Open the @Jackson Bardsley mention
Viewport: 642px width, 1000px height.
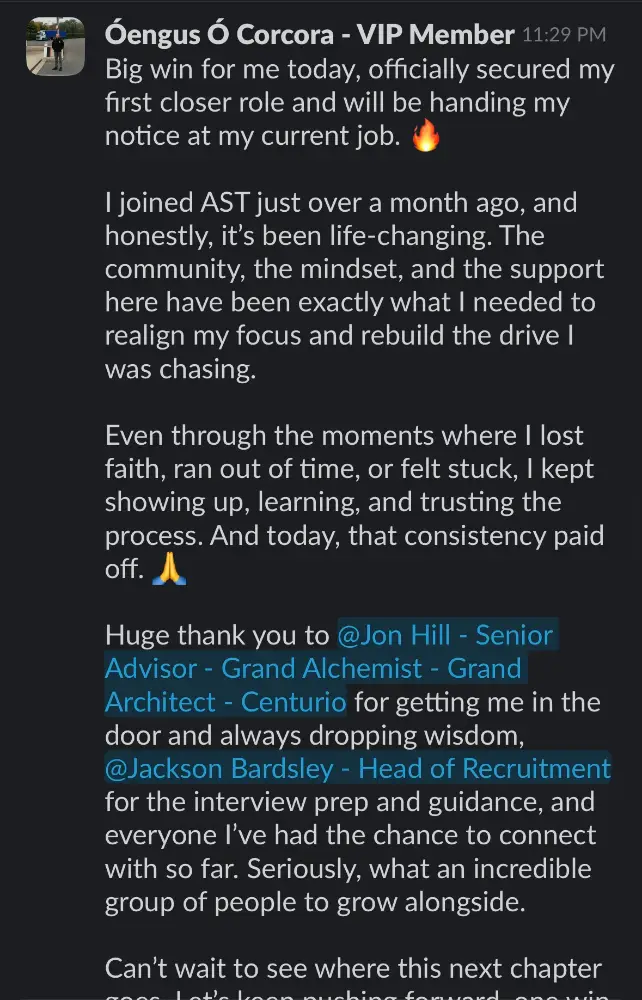point(358,769)
